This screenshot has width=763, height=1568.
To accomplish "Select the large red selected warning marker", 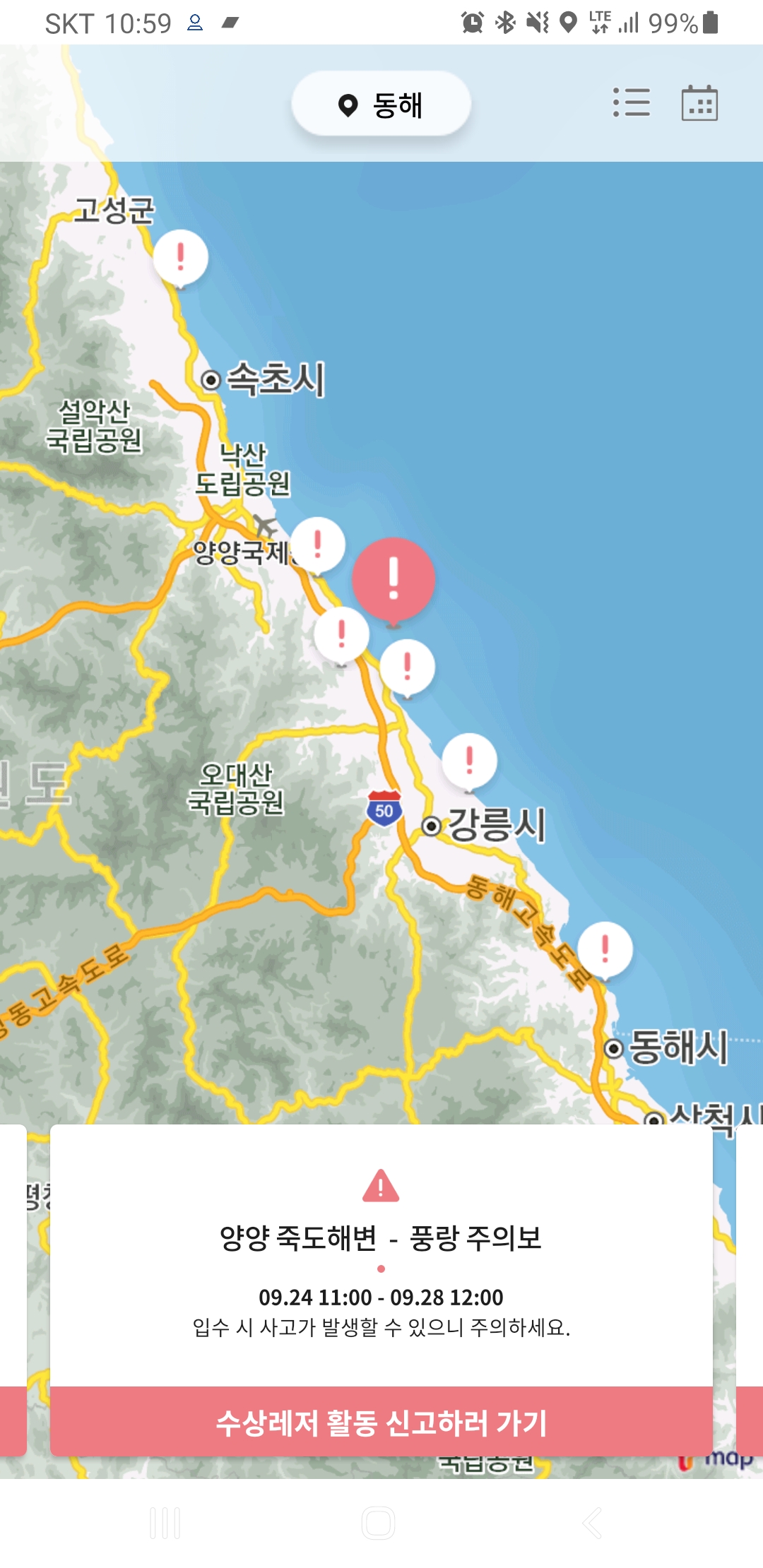I will 394,578.
